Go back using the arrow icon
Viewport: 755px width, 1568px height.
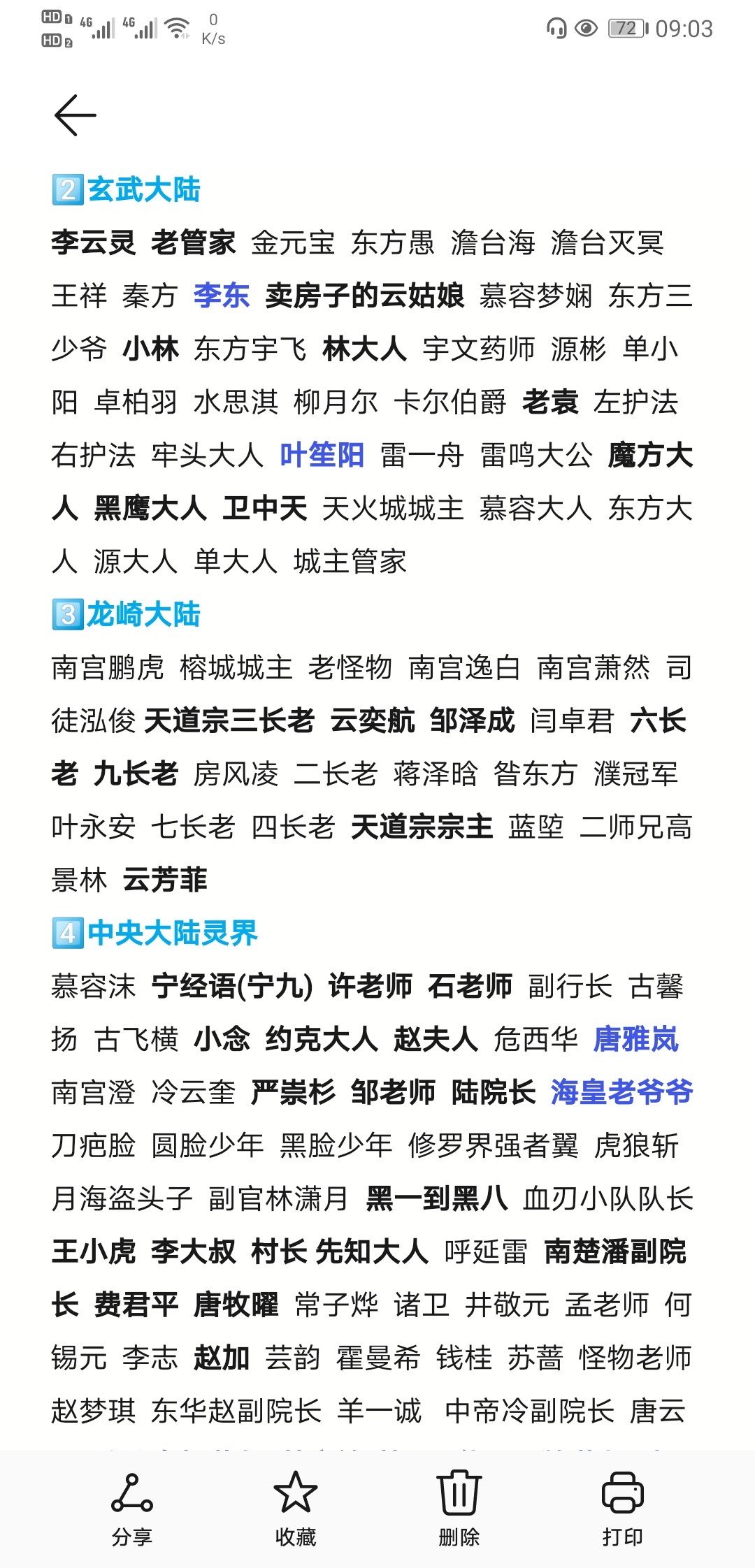[75, 116]
